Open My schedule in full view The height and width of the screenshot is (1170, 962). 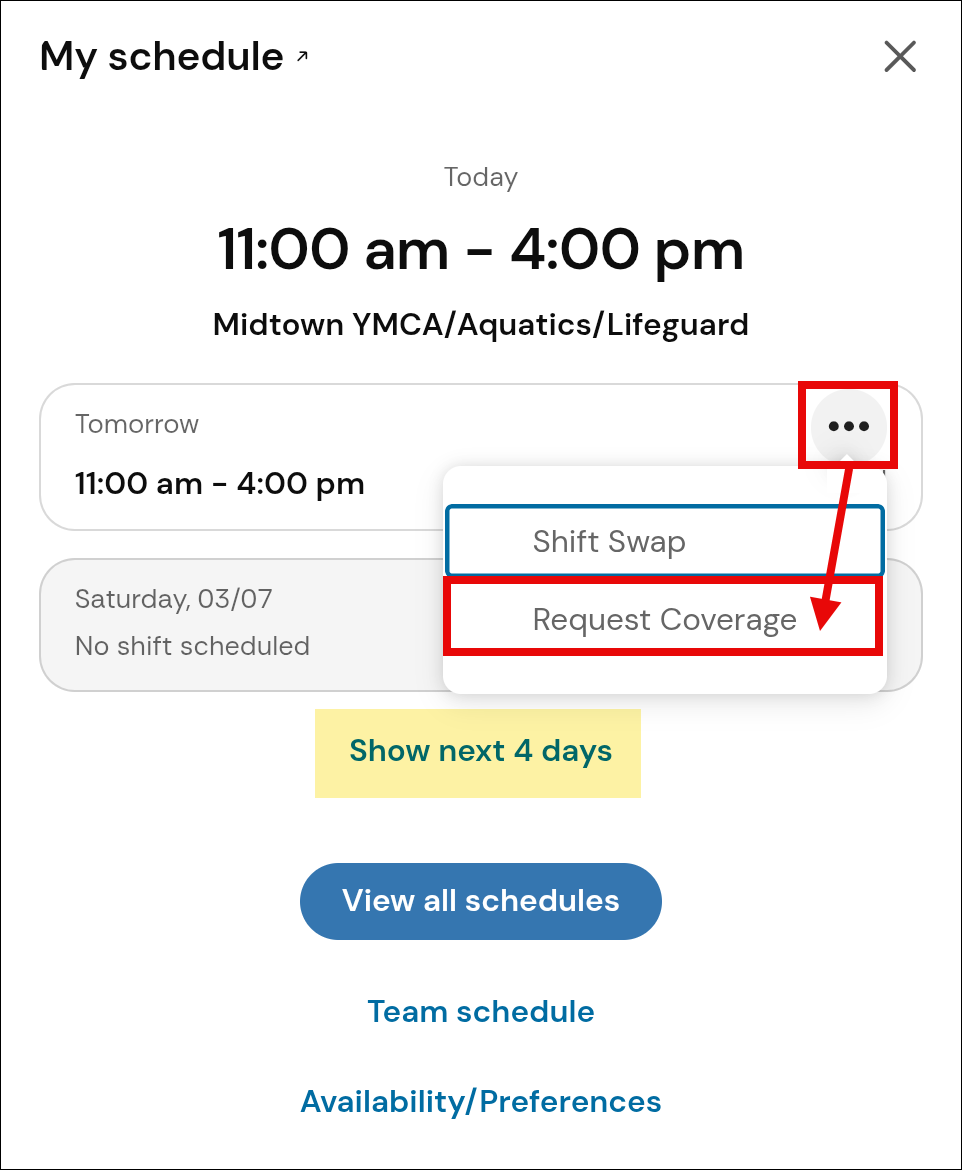(x=302, y=57)
